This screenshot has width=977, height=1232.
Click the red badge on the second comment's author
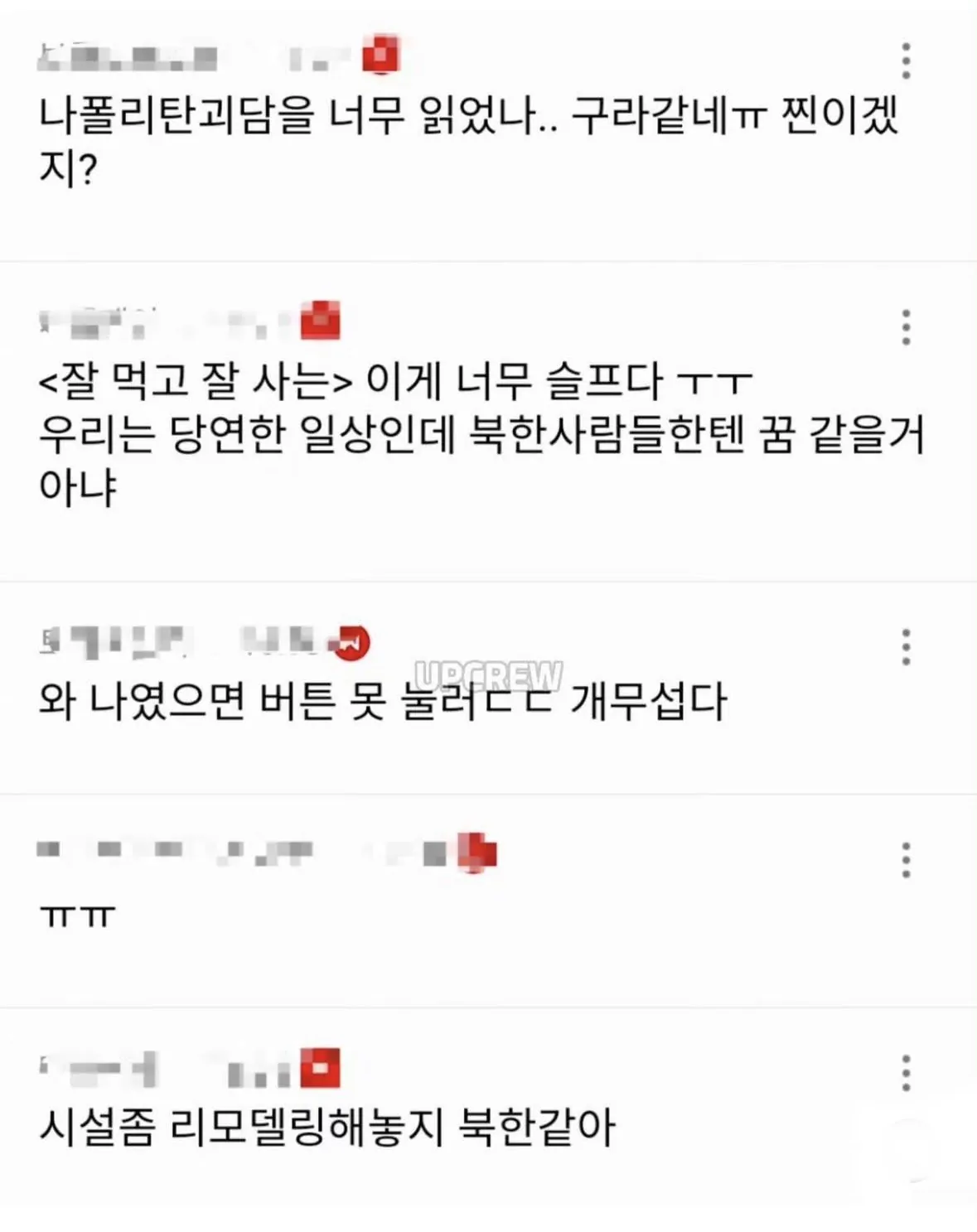[x=322, y=322]
